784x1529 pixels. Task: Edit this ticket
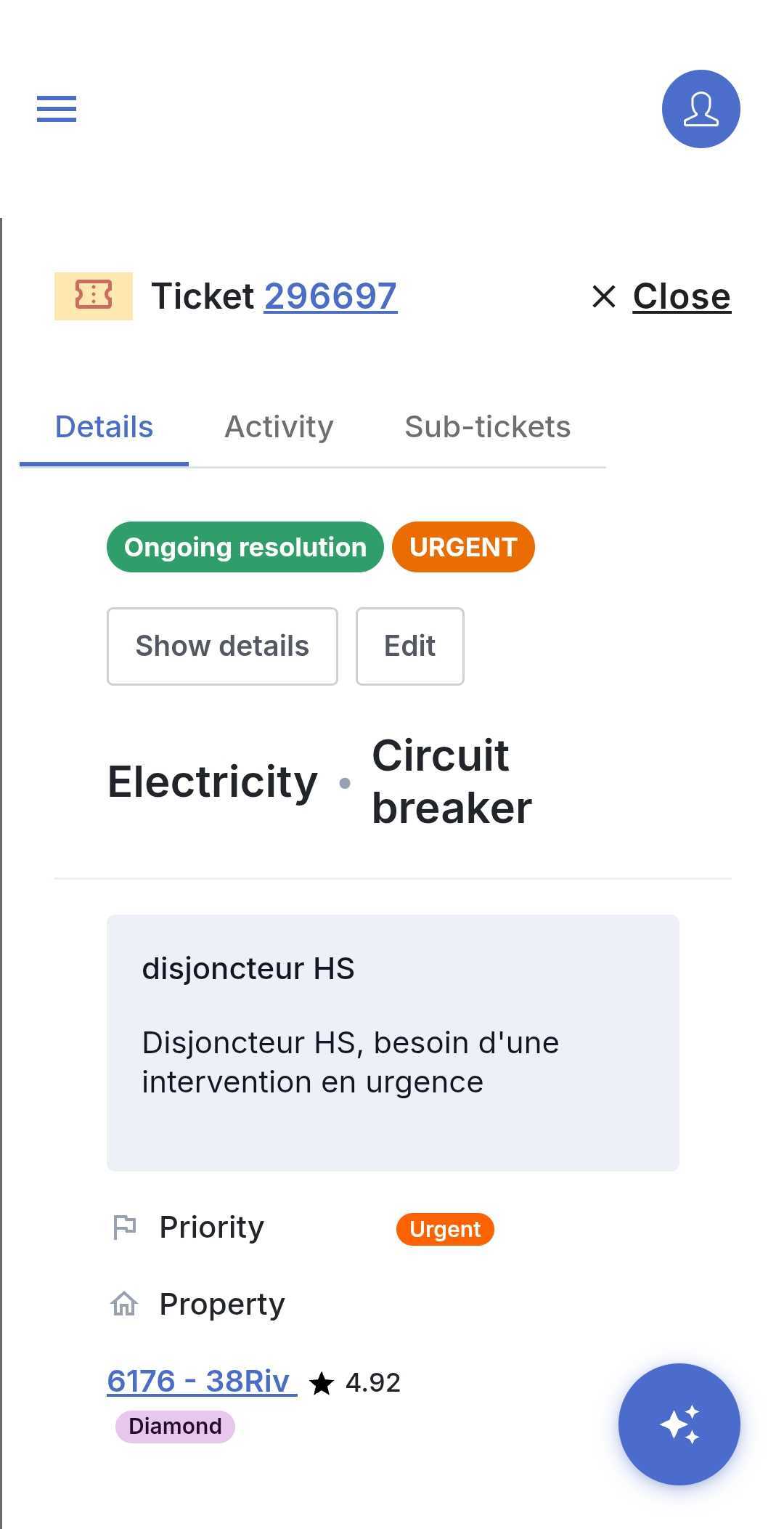409,646
